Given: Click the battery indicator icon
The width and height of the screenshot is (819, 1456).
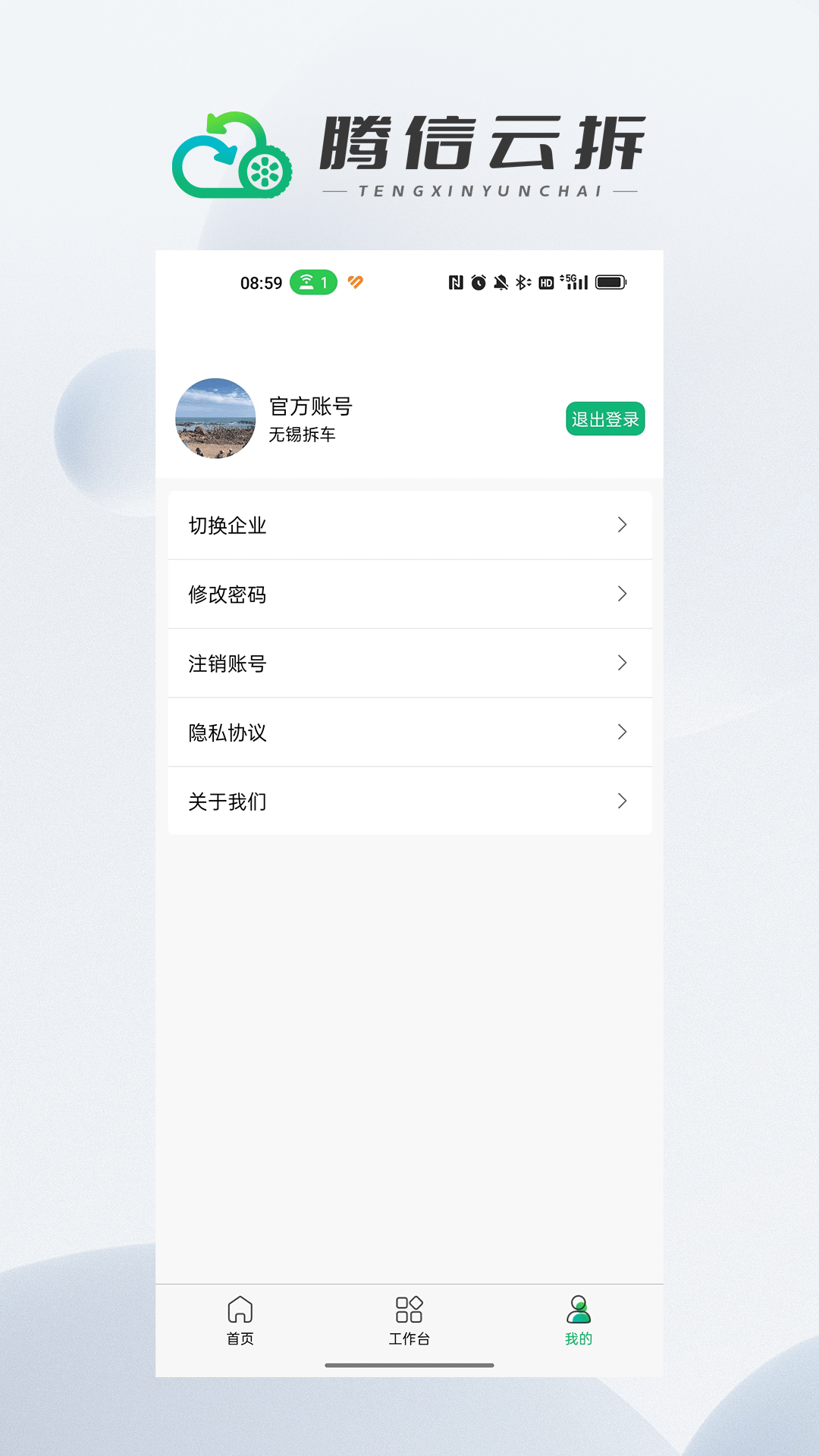Looking at the screenshot, I should tap(611, 281).
